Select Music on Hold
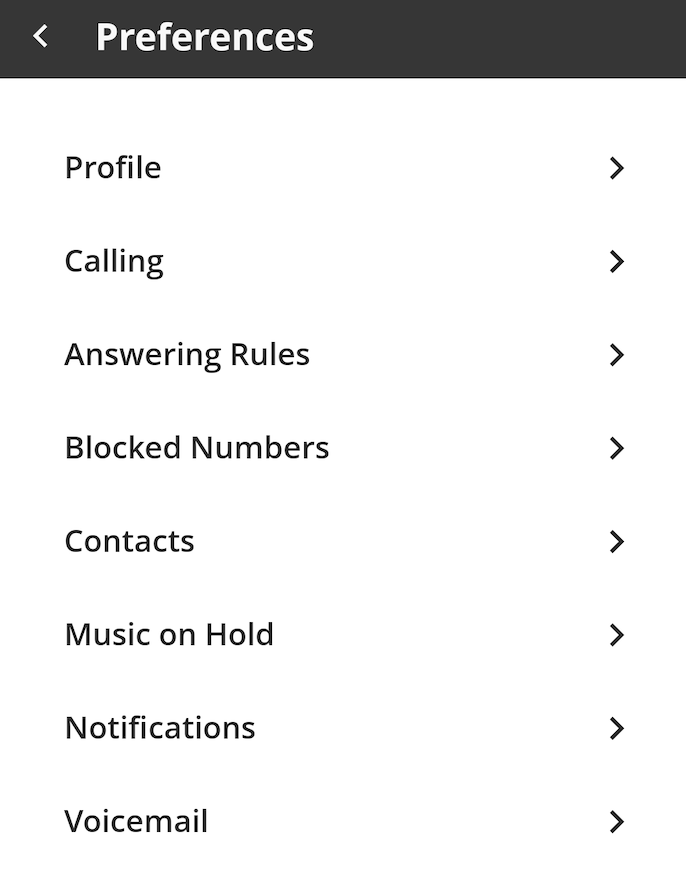This screenshot has width=686, height=888. 343,635
